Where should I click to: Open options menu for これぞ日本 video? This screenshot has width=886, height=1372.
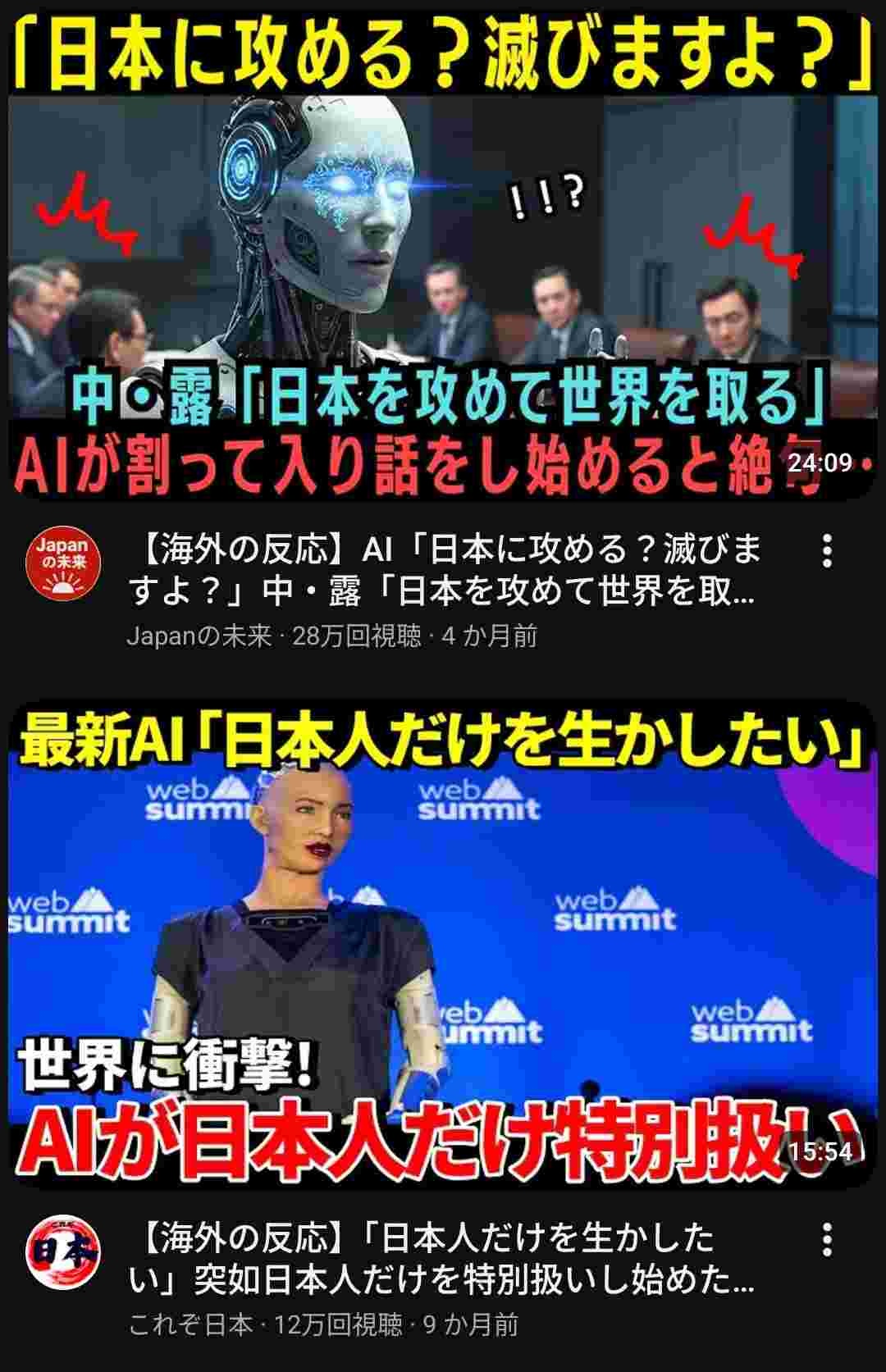[827, 1239]
